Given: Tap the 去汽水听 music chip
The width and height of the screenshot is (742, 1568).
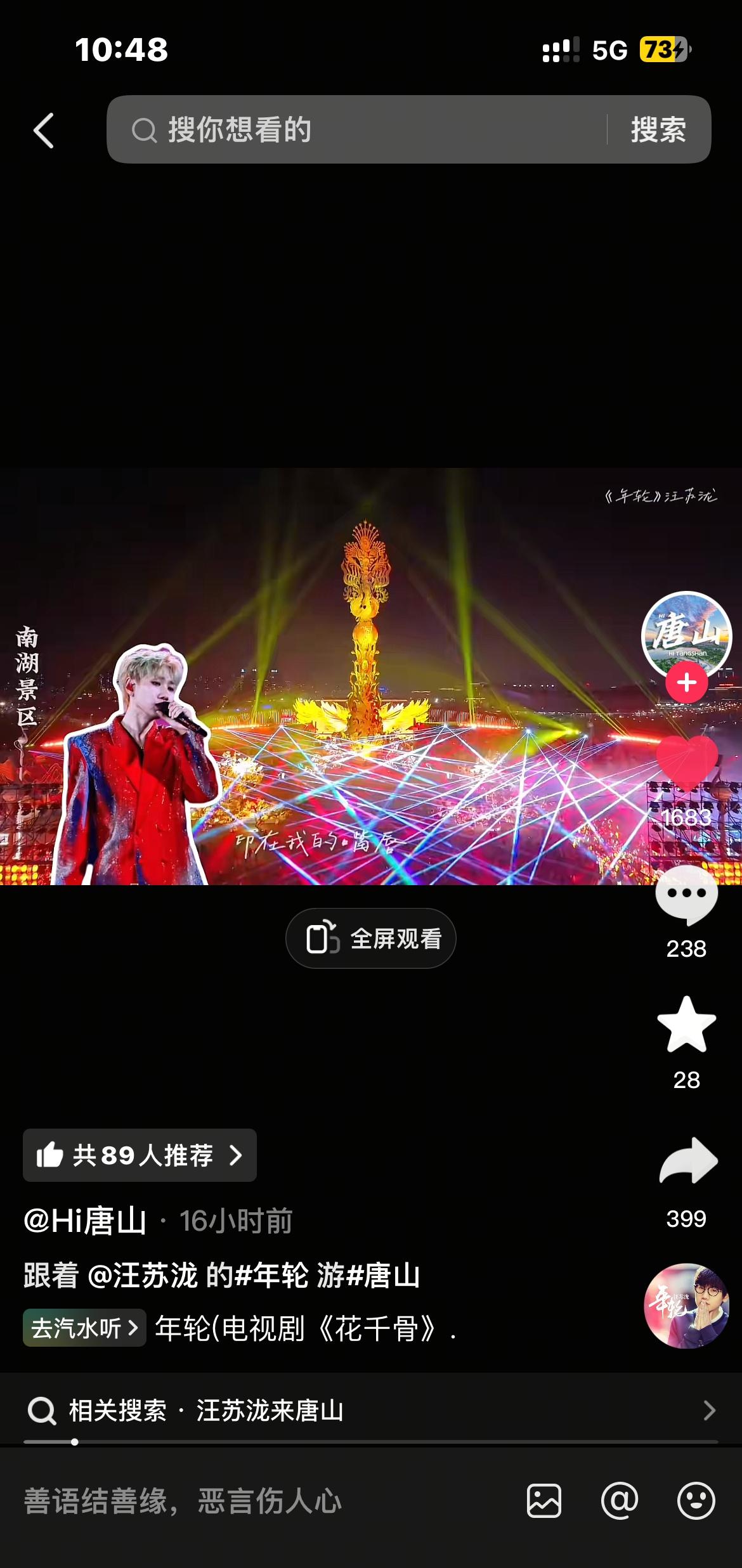Looking at the screenshot, I should 84,1328.
